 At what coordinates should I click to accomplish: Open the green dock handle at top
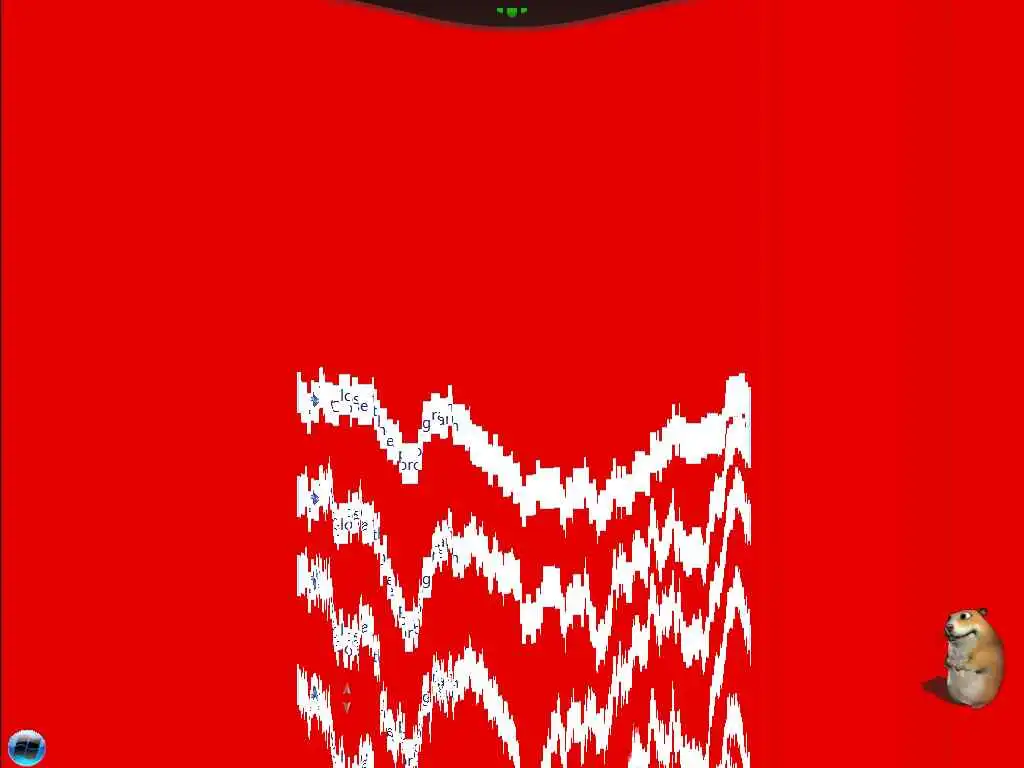[512, 11]
